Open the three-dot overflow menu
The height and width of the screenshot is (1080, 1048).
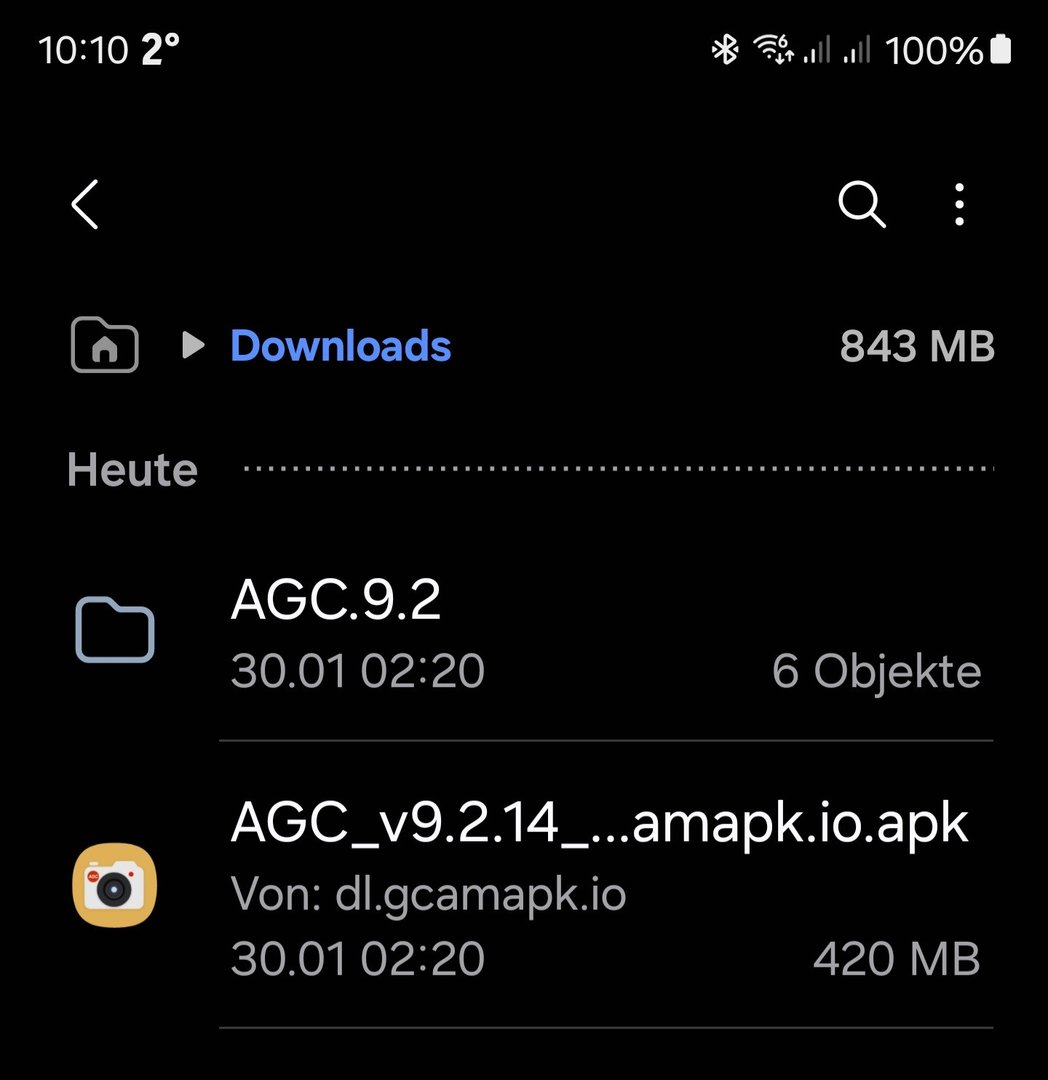point(959,205)
